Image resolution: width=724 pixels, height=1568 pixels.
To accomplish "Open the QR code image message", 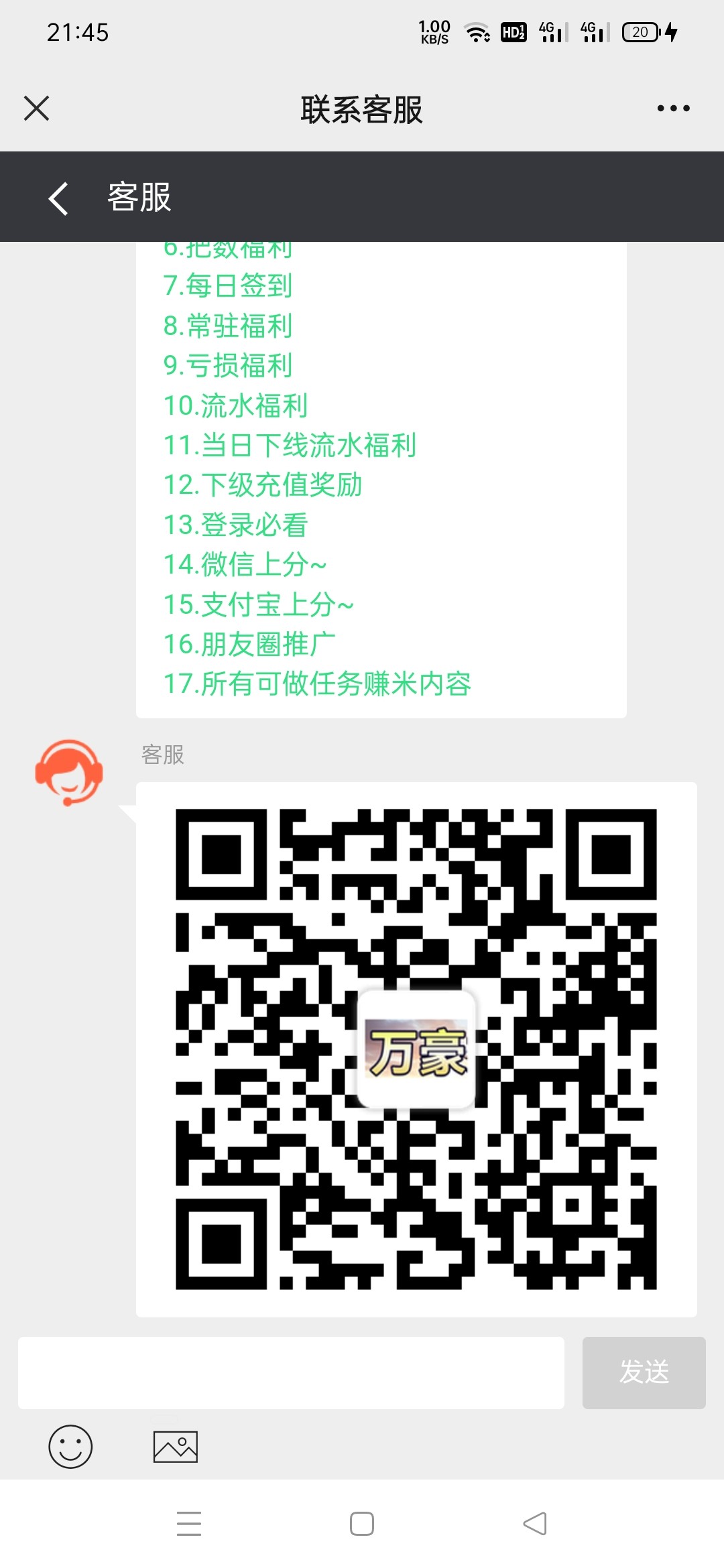I will [x=416, y=1049].
